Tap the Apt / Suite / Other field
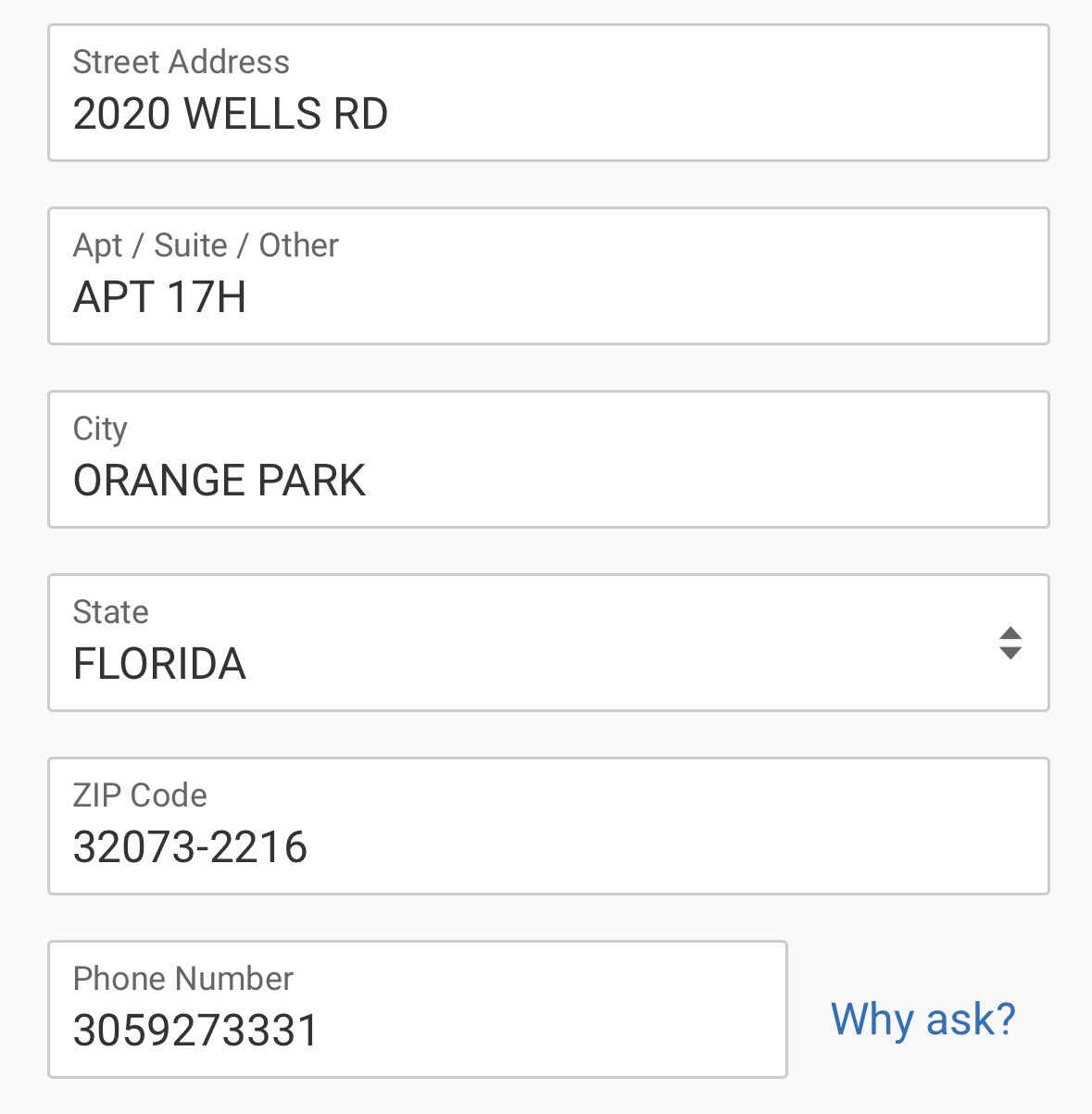This screenshot has width=1092, height=1114. tap(547, 277)
